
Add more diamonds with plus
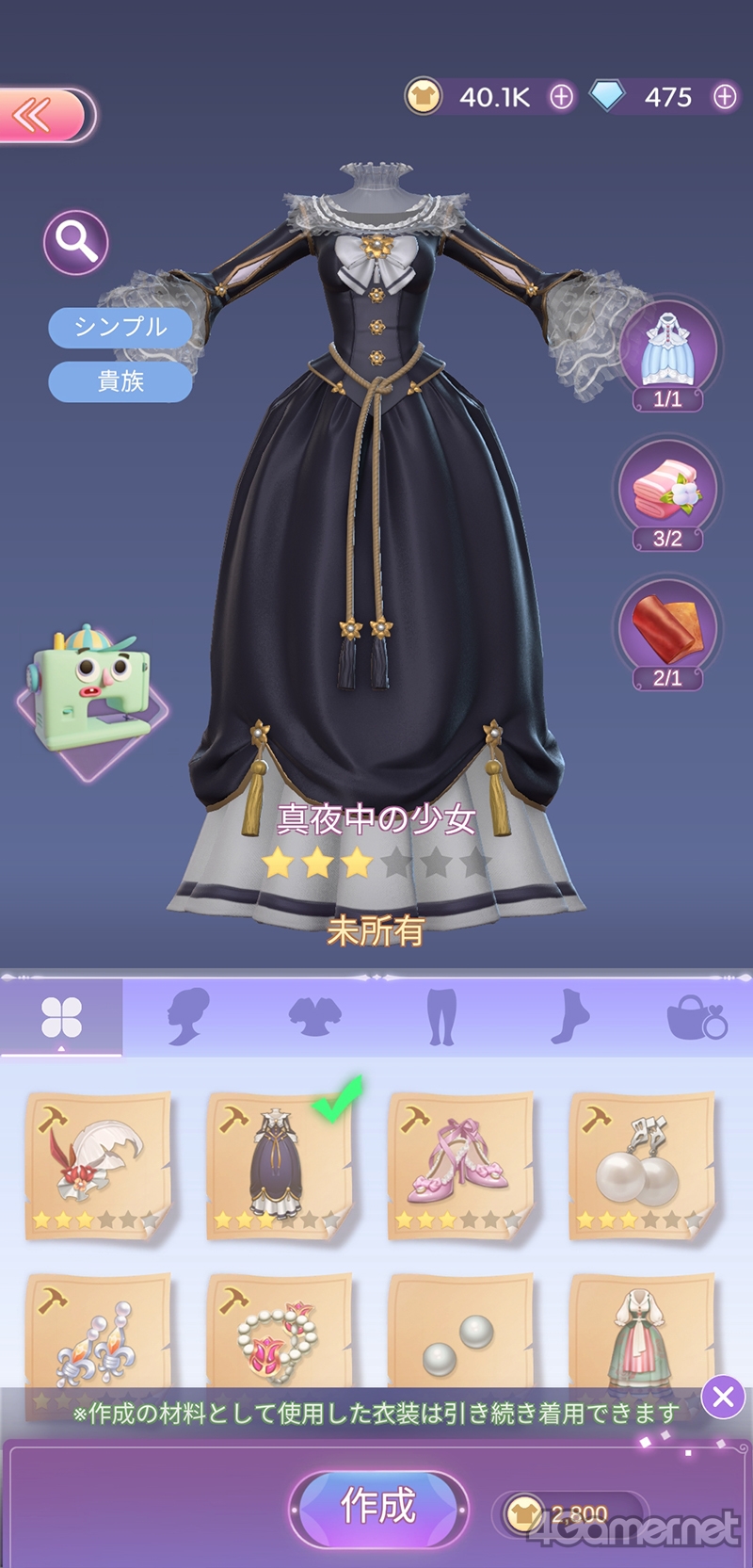tap(724, 97)
